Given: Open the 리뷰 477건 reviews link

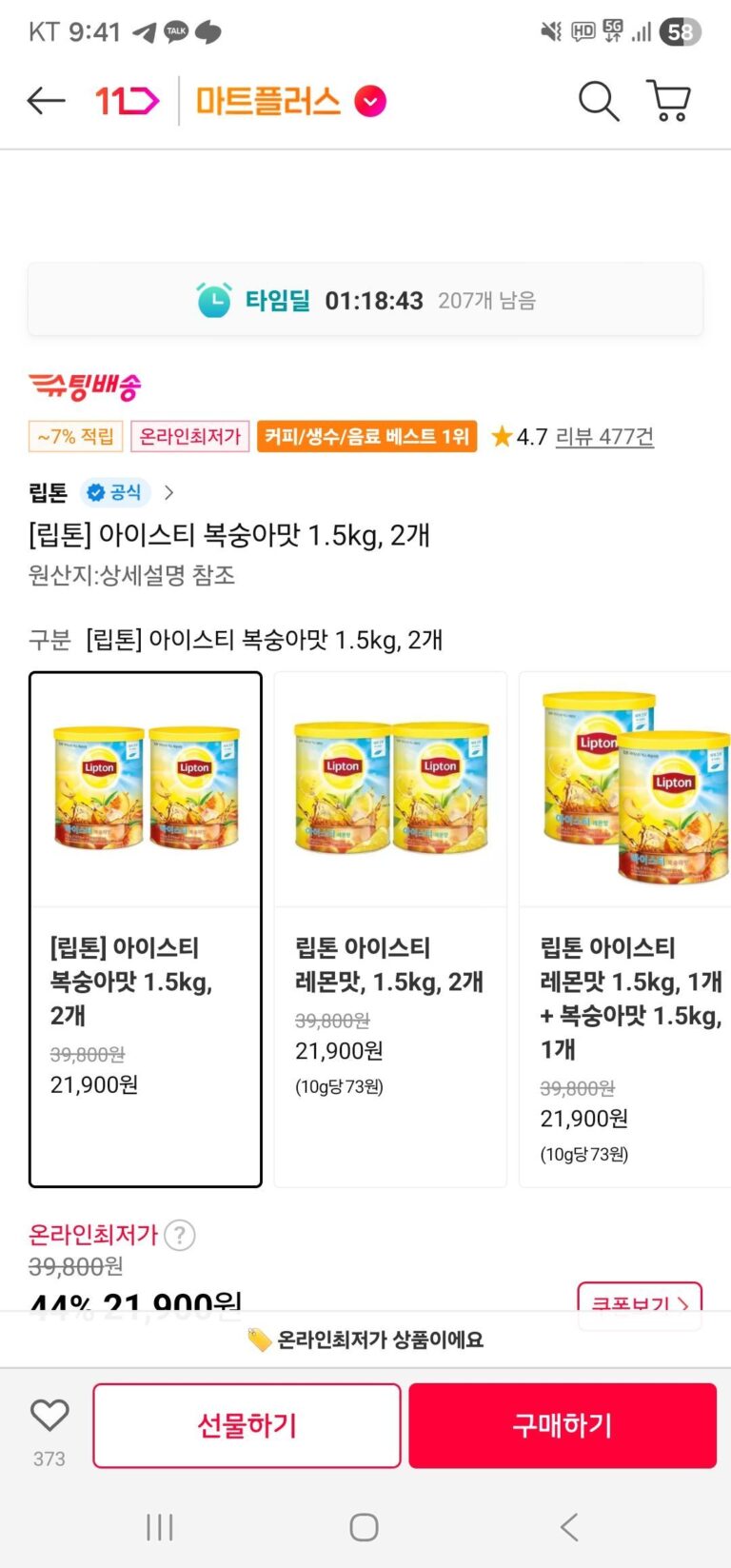Looking at the screenshot, I should (x=604, y=437).
